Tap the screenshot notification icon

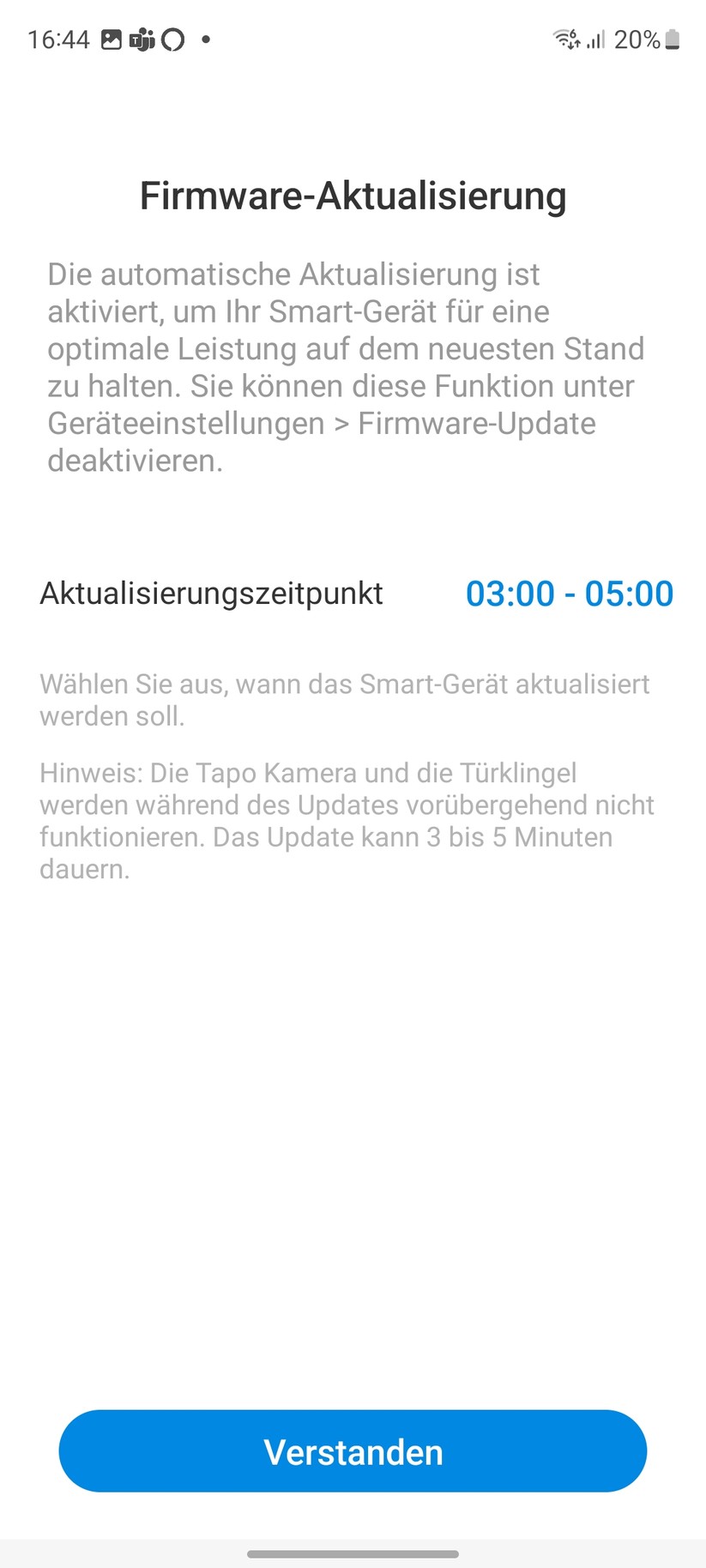112,39
